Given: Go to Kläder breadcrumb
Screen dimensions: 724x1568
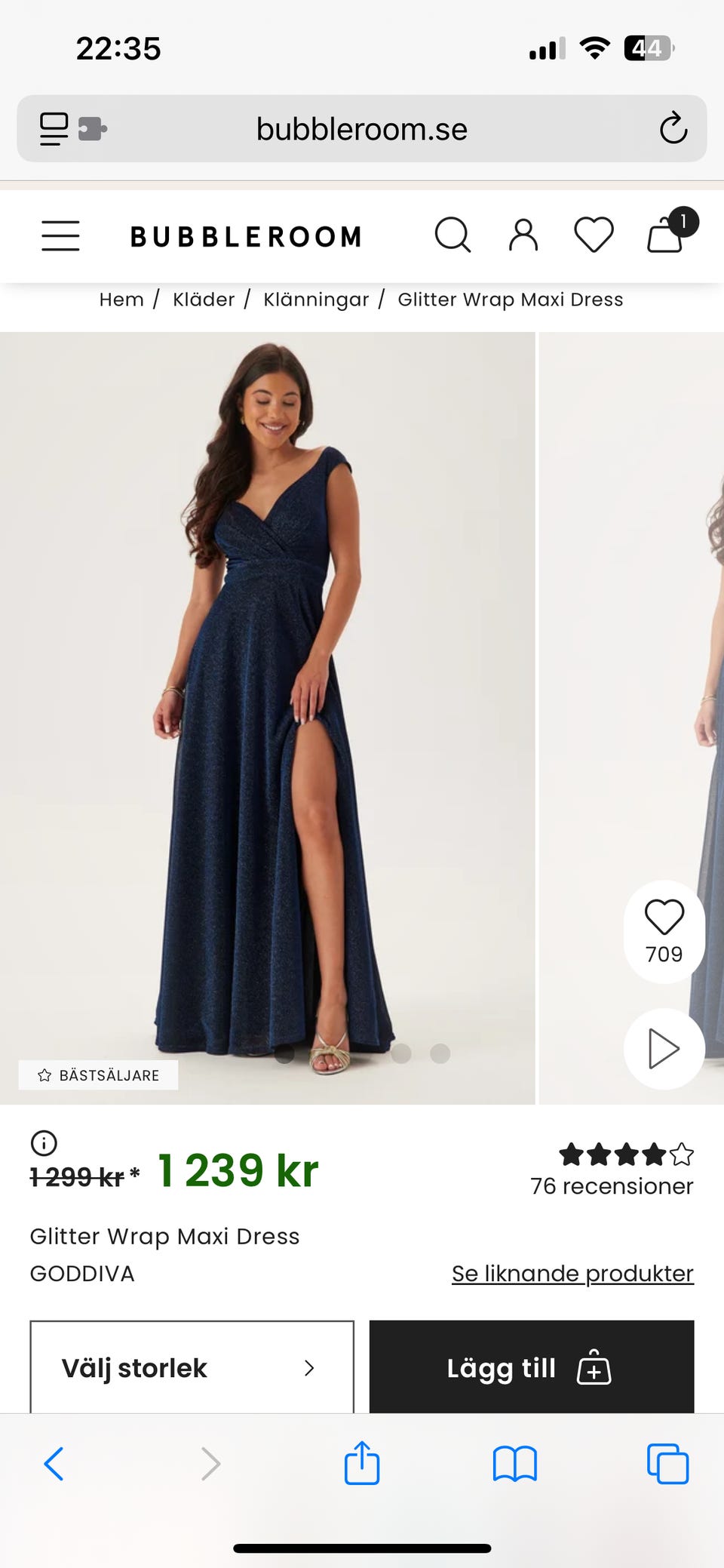Looking at the screenshot, I should (204, 300).
